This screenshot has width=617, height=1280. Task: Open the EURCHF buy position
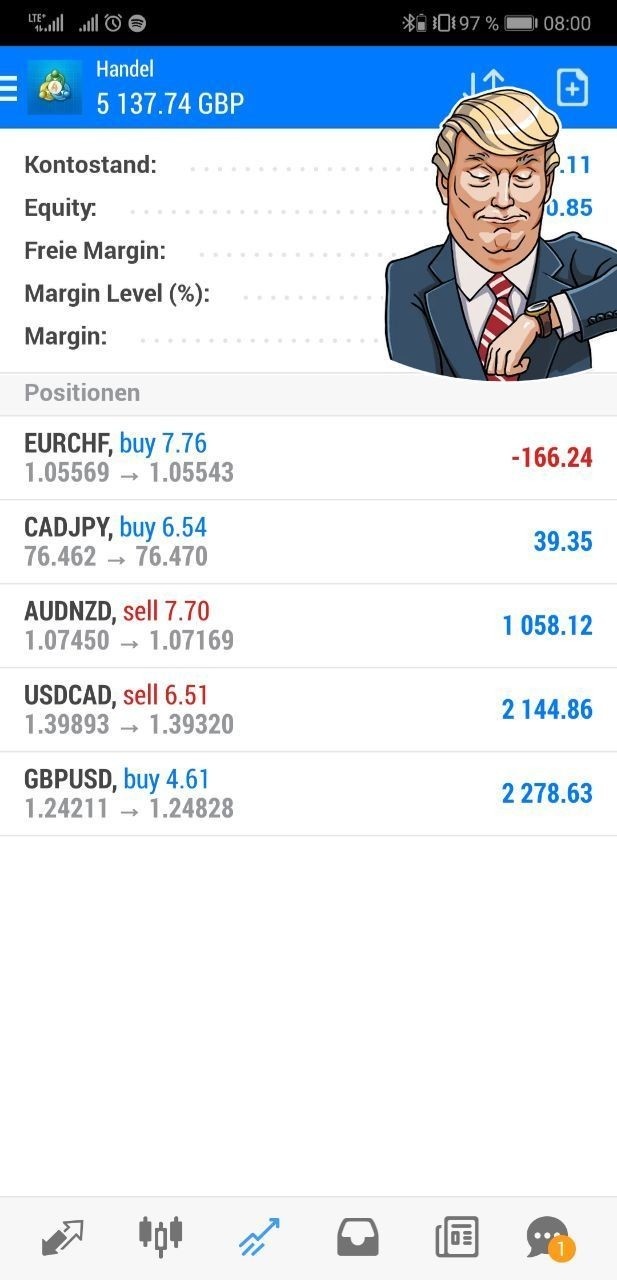308,458
